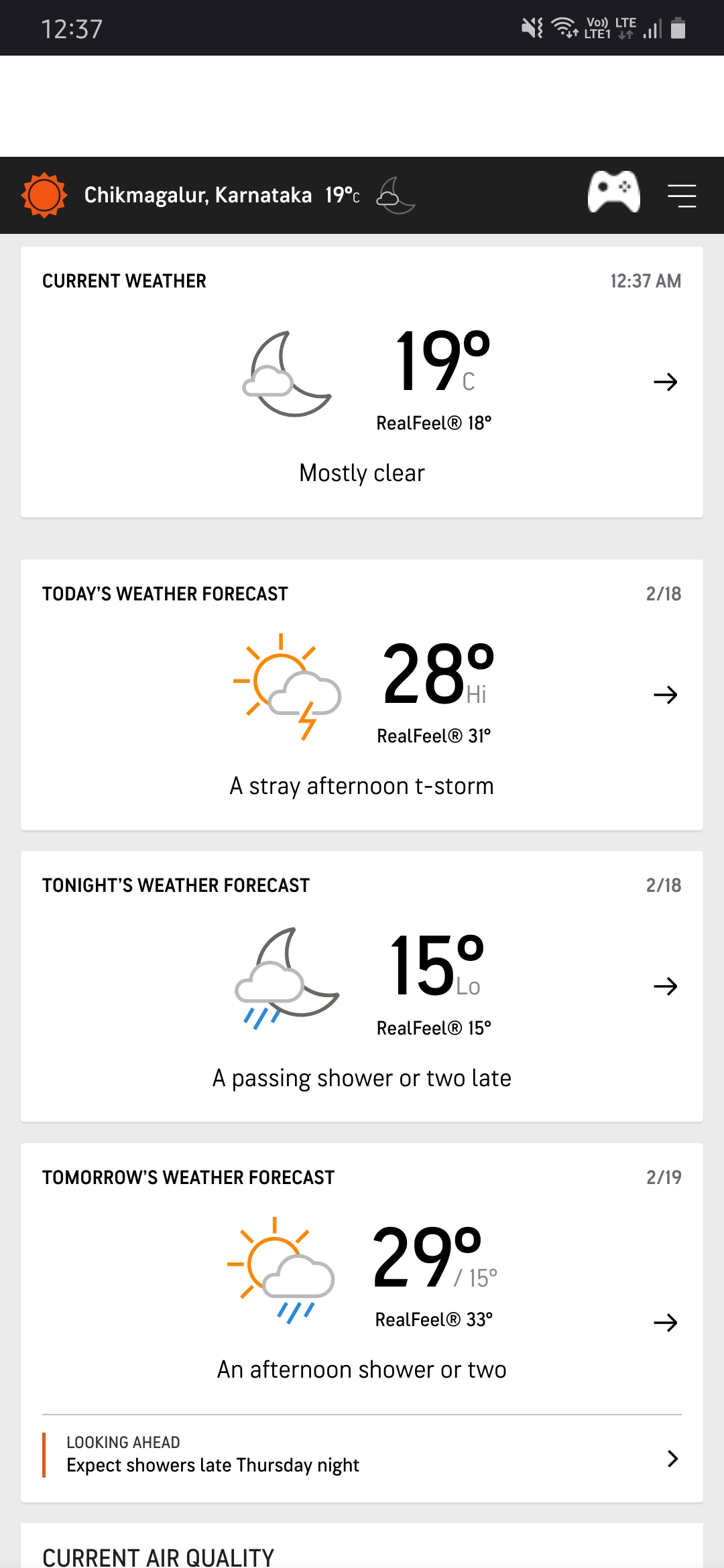Open Chikmagalur, Karnataka location selector

tap(198, 195)
